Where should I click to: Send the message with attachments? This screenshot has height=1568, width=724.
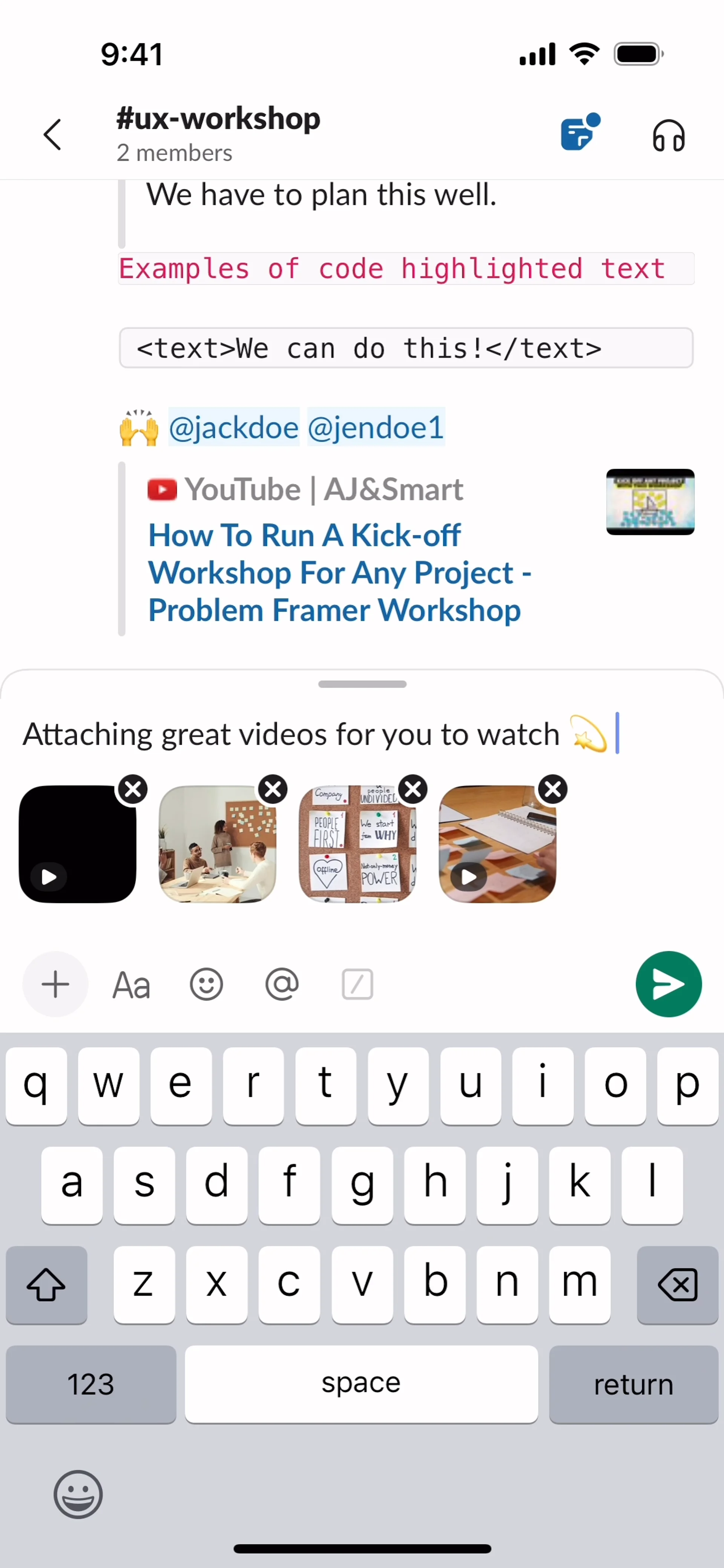tap(668, 984)
